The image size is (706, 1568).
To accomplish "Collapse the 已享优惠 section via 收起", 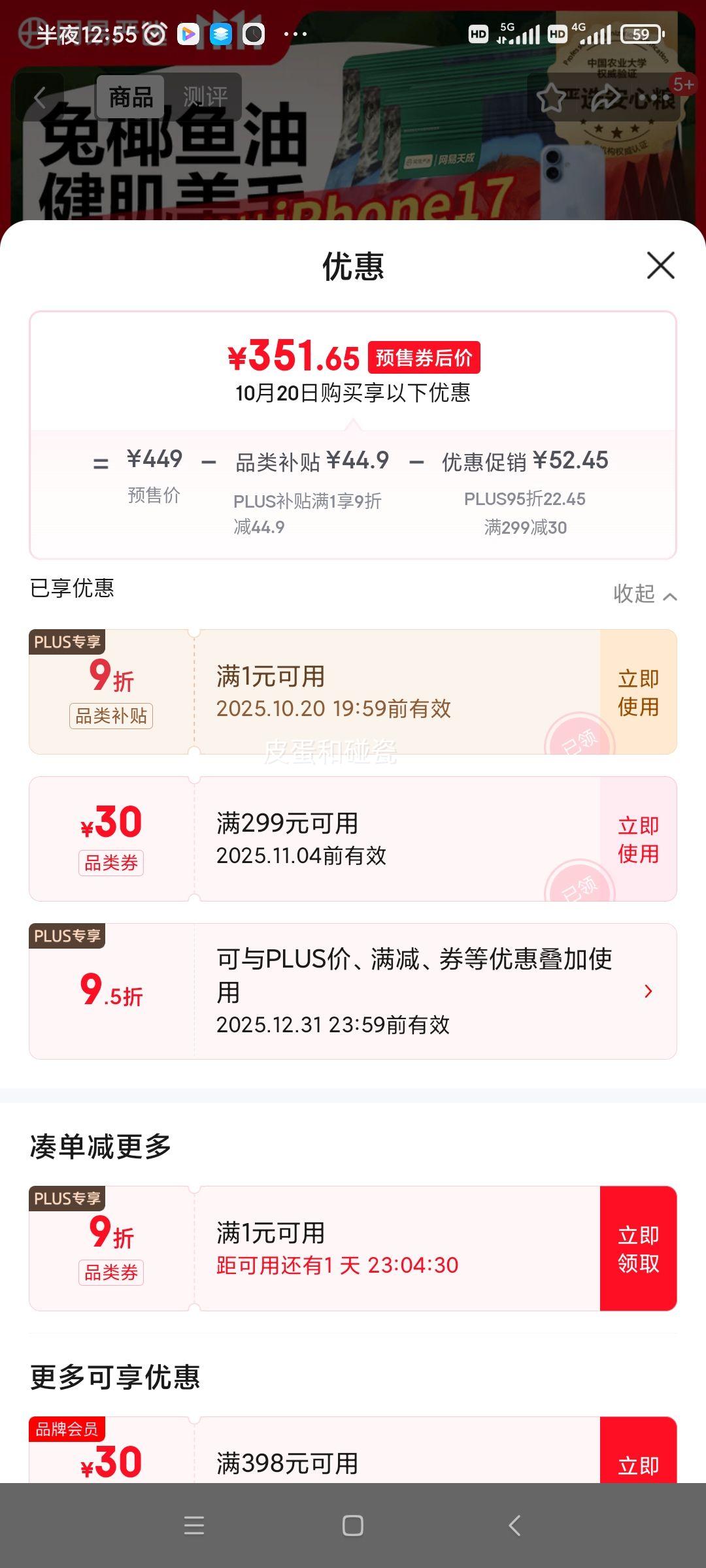I will point(645,594).
